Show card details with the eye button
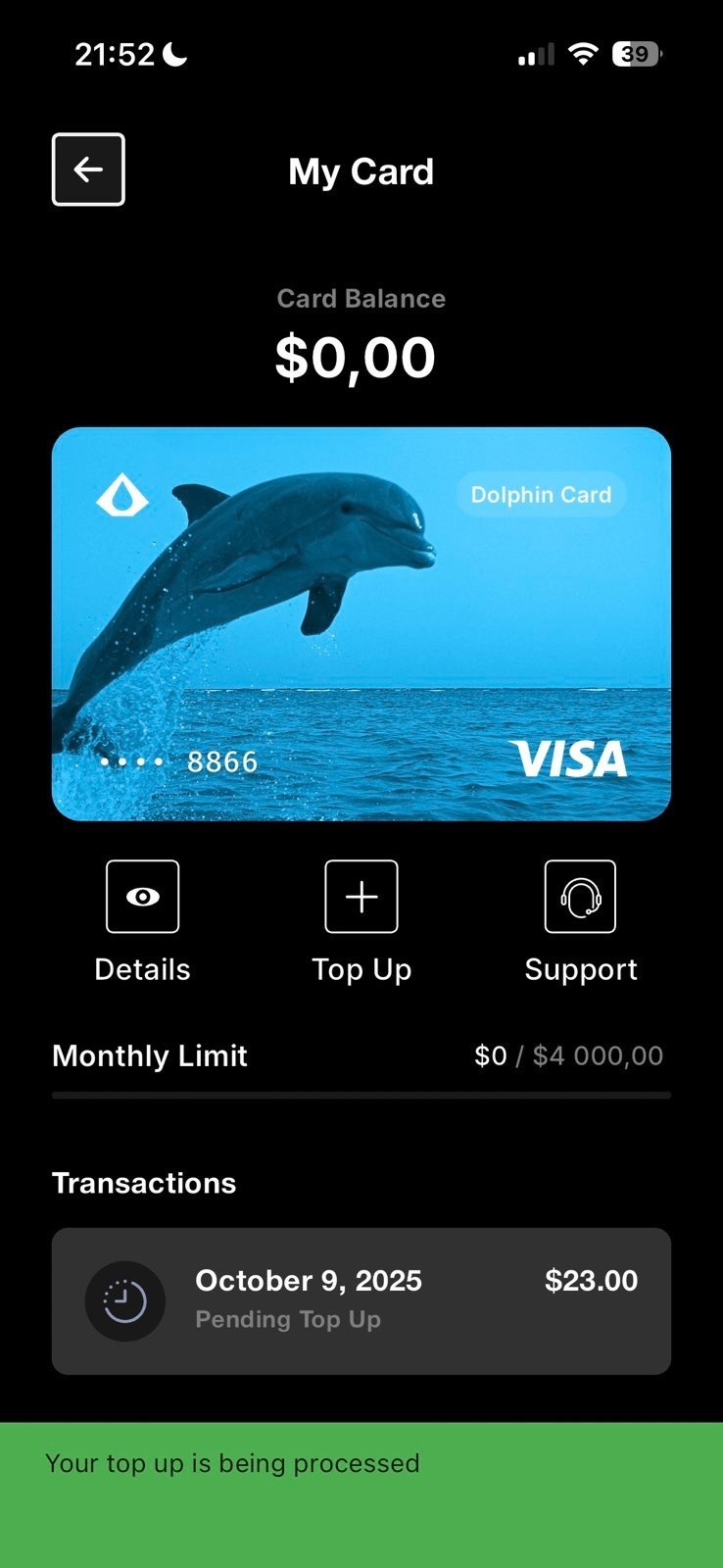Screen dimensions: 723x1568 click(143, 897)
